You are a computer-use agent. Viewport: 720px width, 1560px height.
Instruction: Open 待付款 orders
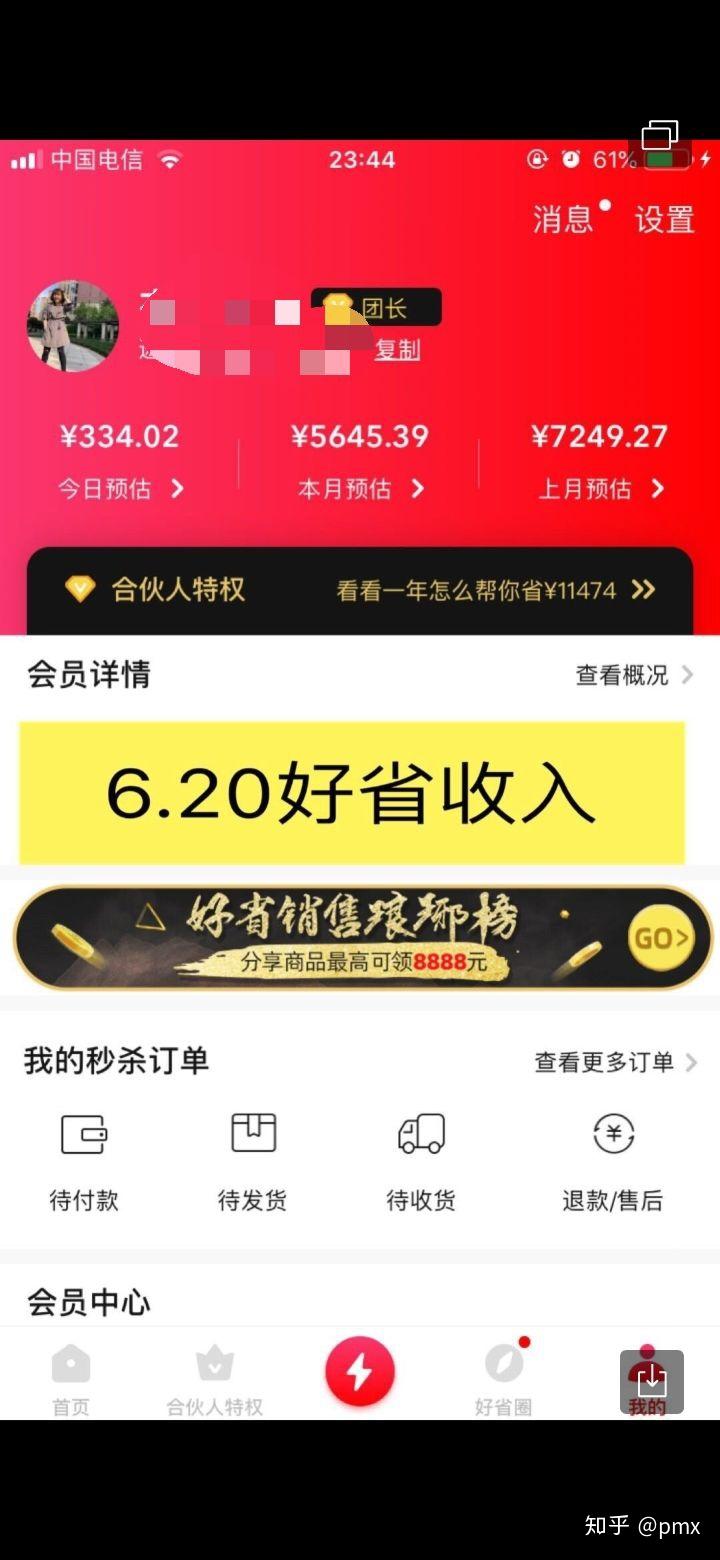tap(84, 1160)
